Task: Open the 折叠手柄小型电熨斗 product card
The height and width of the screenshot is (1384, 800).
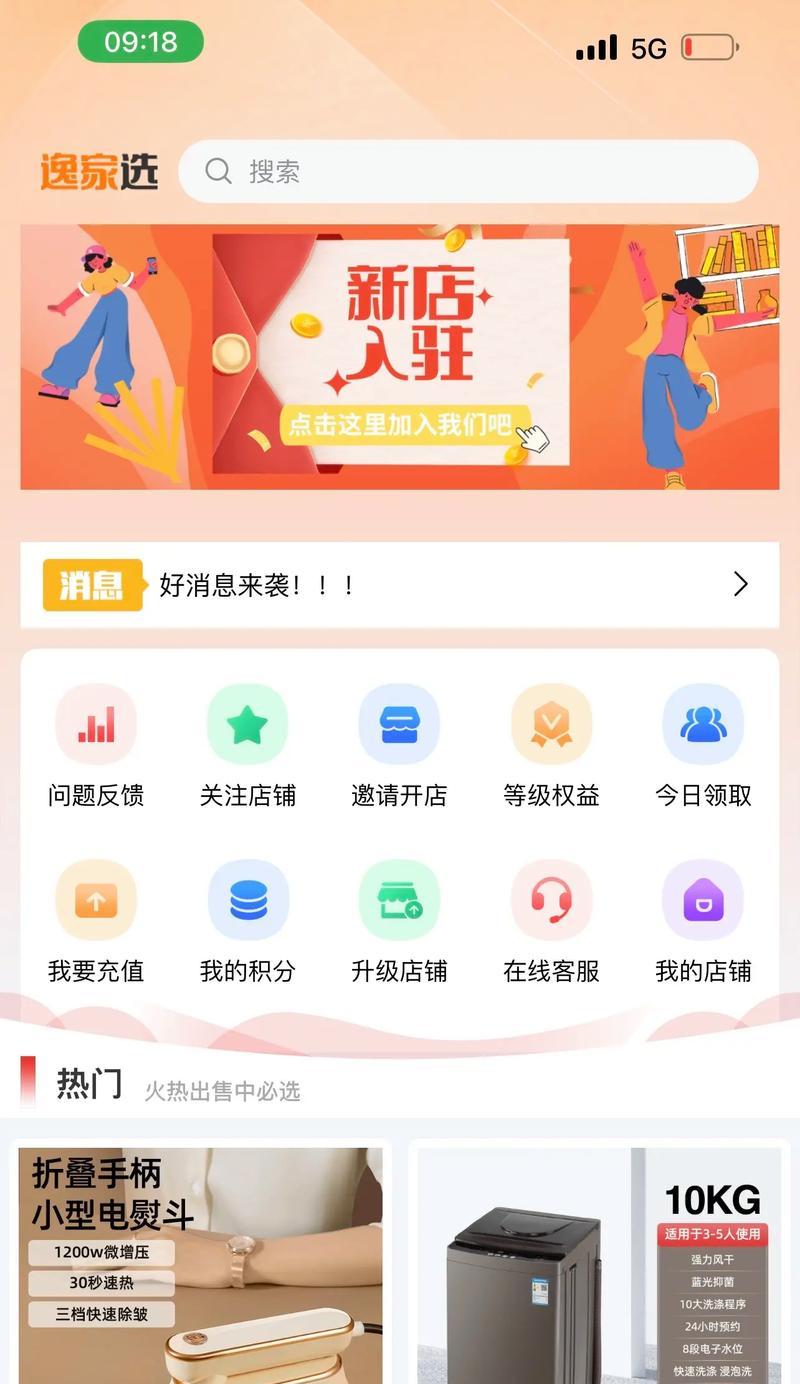Action: pyautogui.click(x=200, y=1265)
